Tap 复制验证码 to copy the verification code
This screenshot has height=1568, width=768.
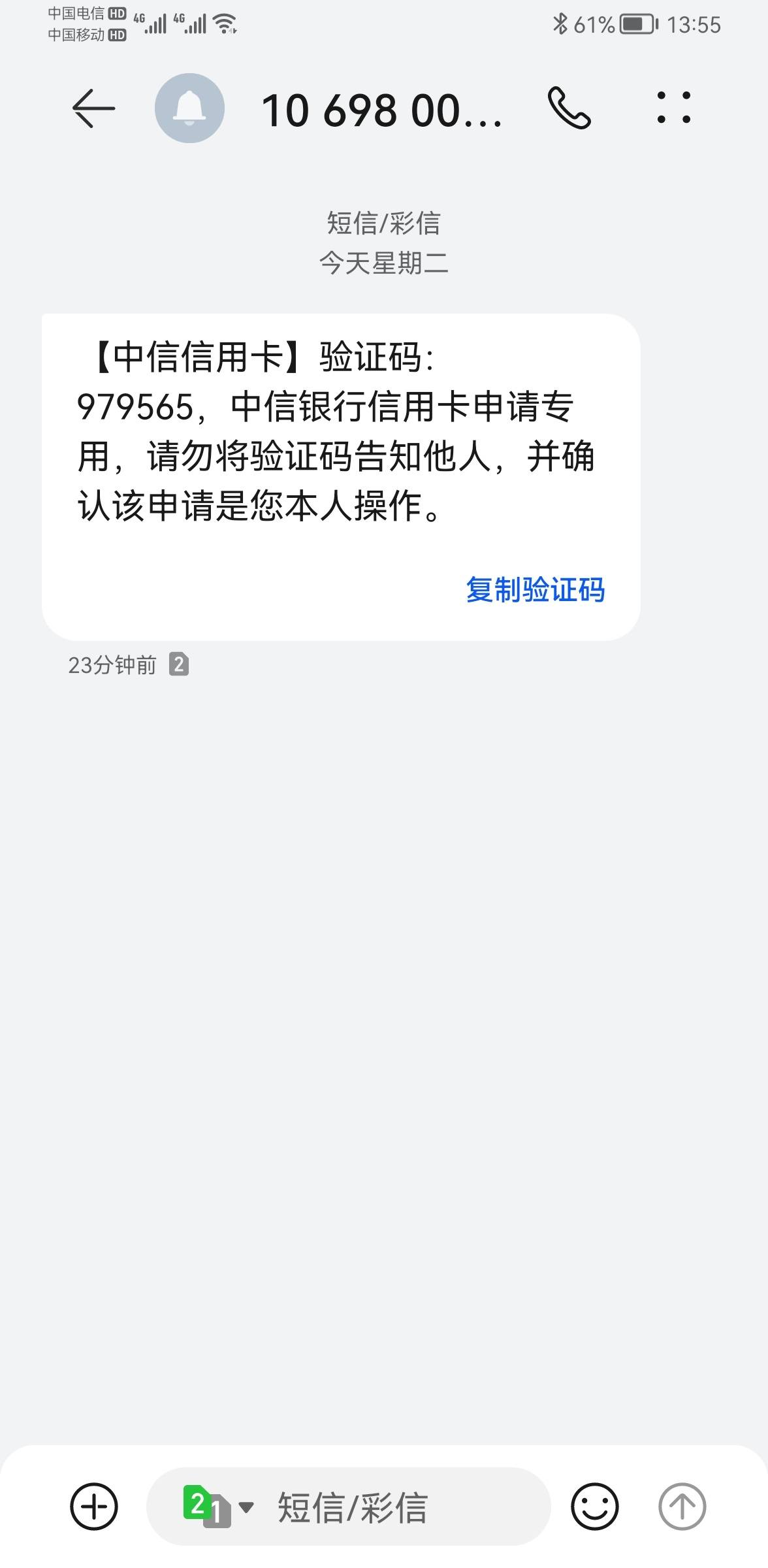coord(536,589)
